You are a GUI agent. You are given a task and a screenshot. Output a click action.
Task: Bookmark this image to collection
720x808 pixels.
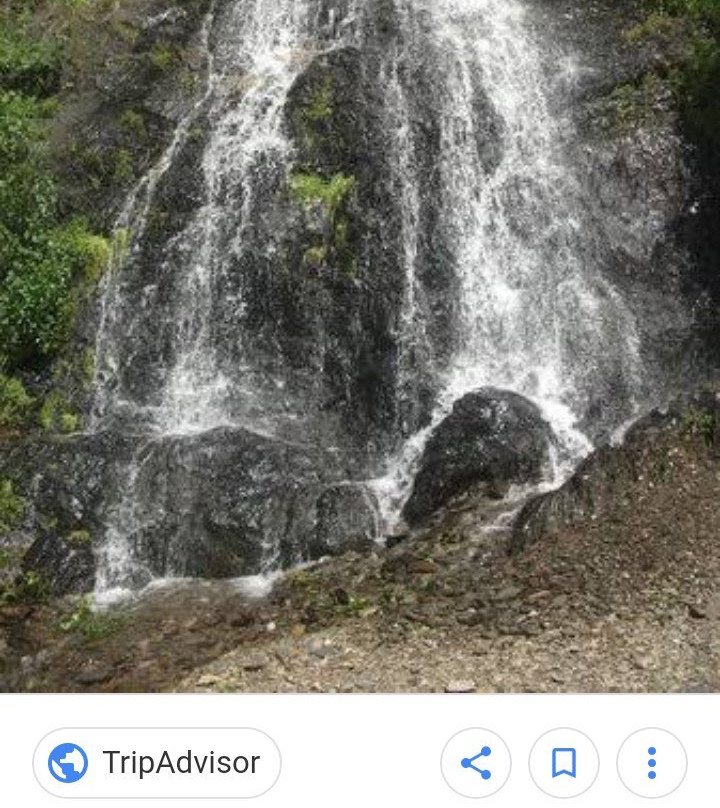click(x=564, y=763)
